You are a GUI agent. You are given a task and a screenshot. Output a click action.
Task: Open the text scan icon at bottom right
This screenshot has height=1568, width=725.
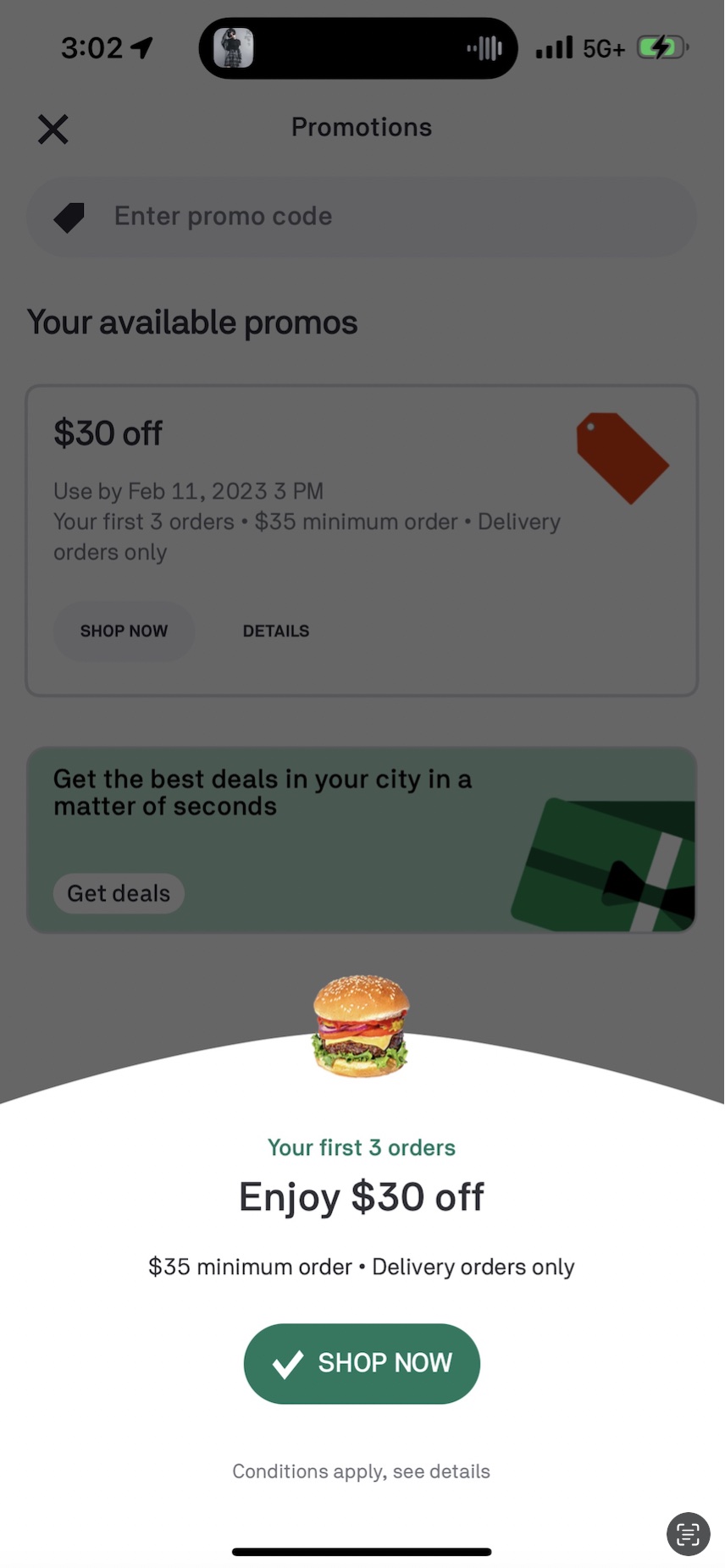coord(687,1534)
